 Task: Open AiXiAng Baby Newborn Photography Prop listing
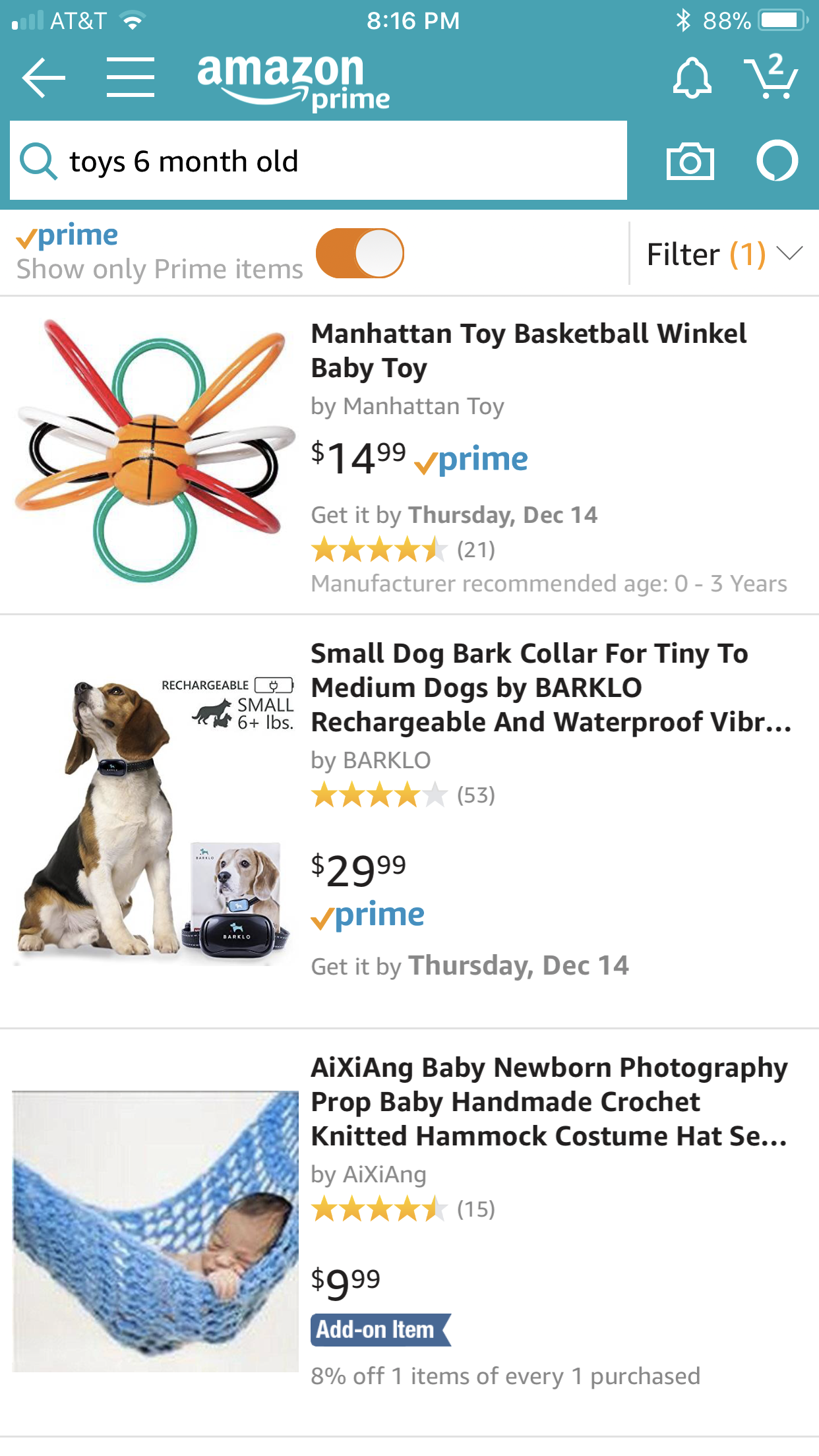point(549,1101)
